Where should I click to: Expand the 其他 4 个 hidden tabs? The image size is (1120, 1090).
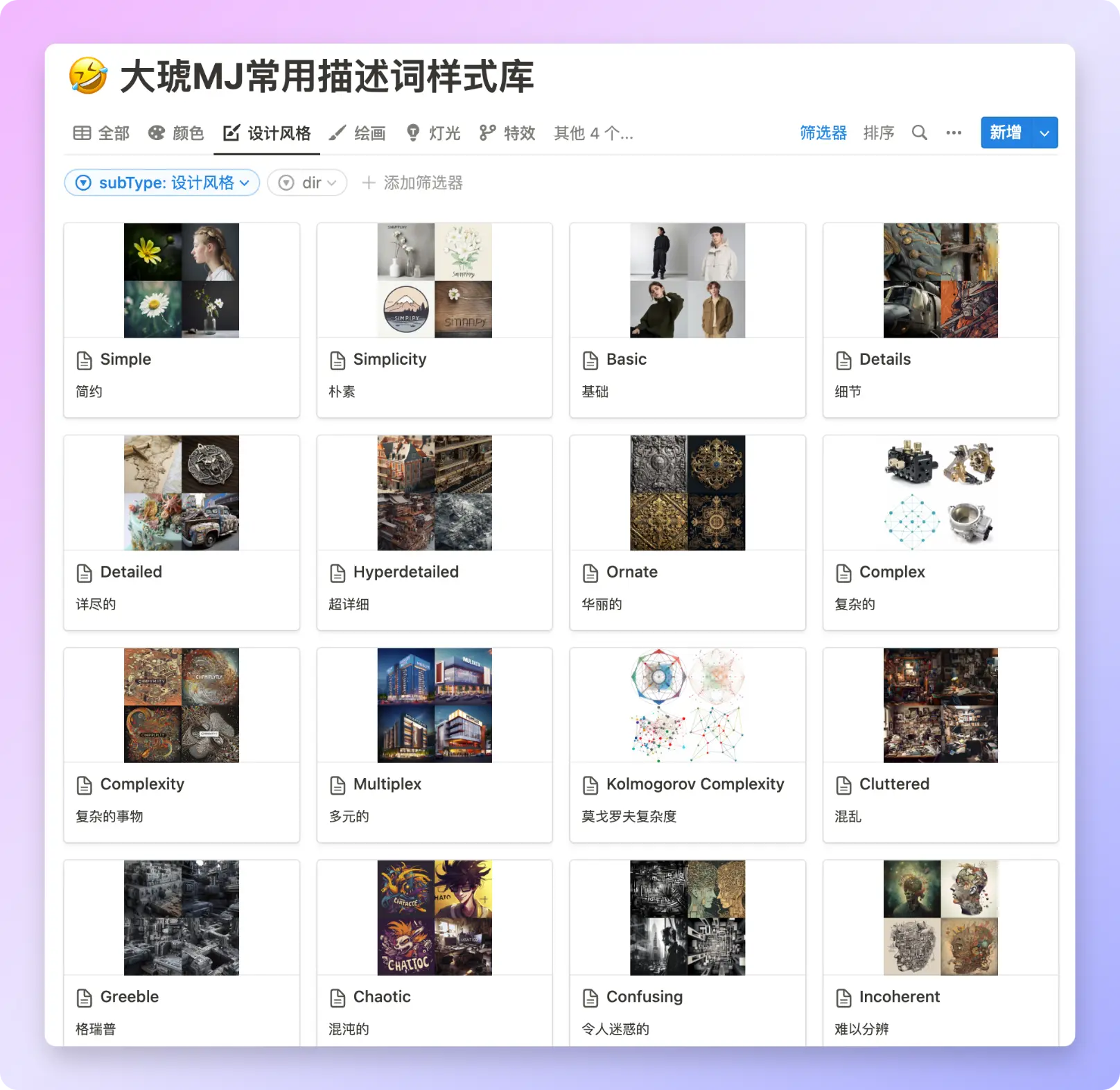click(x=593, y=132)
